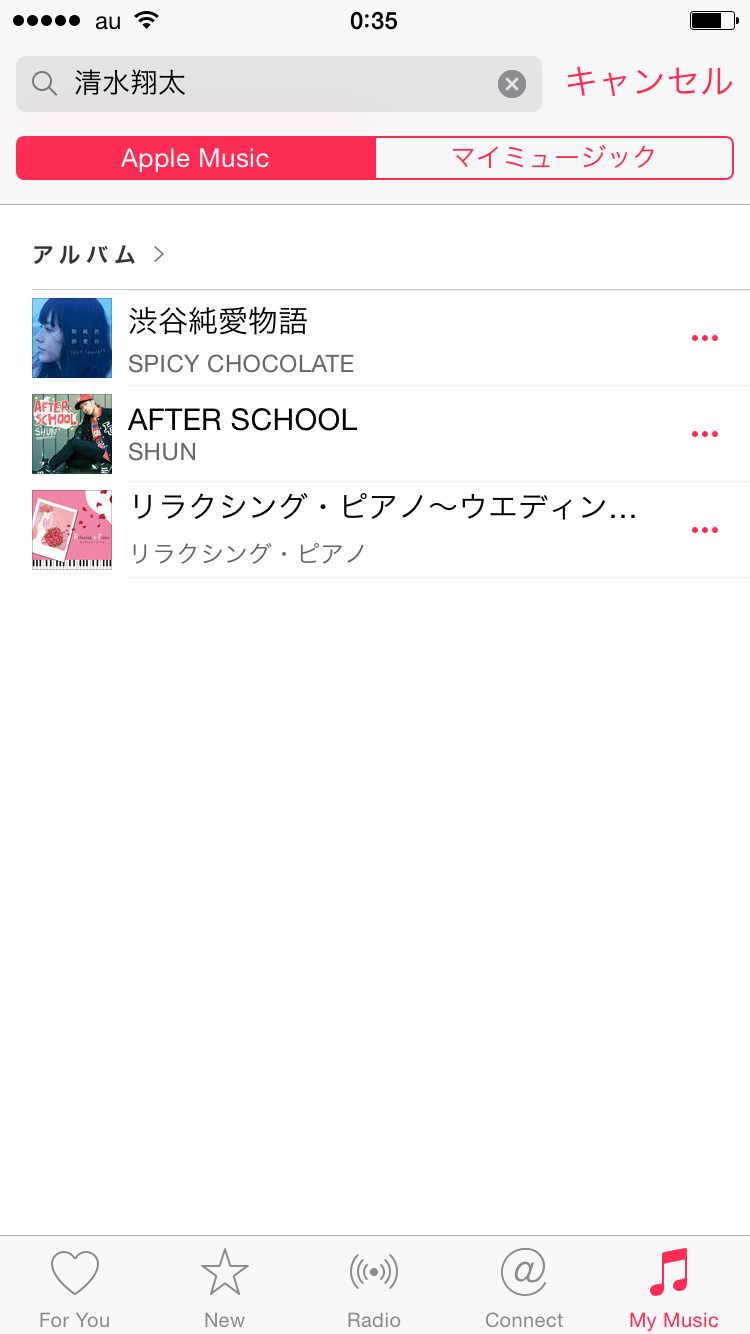This screenshot has width=750, height=1334.
Task: Clear the search text with the X
Action: pyautogui.click(x=512, y=84)
